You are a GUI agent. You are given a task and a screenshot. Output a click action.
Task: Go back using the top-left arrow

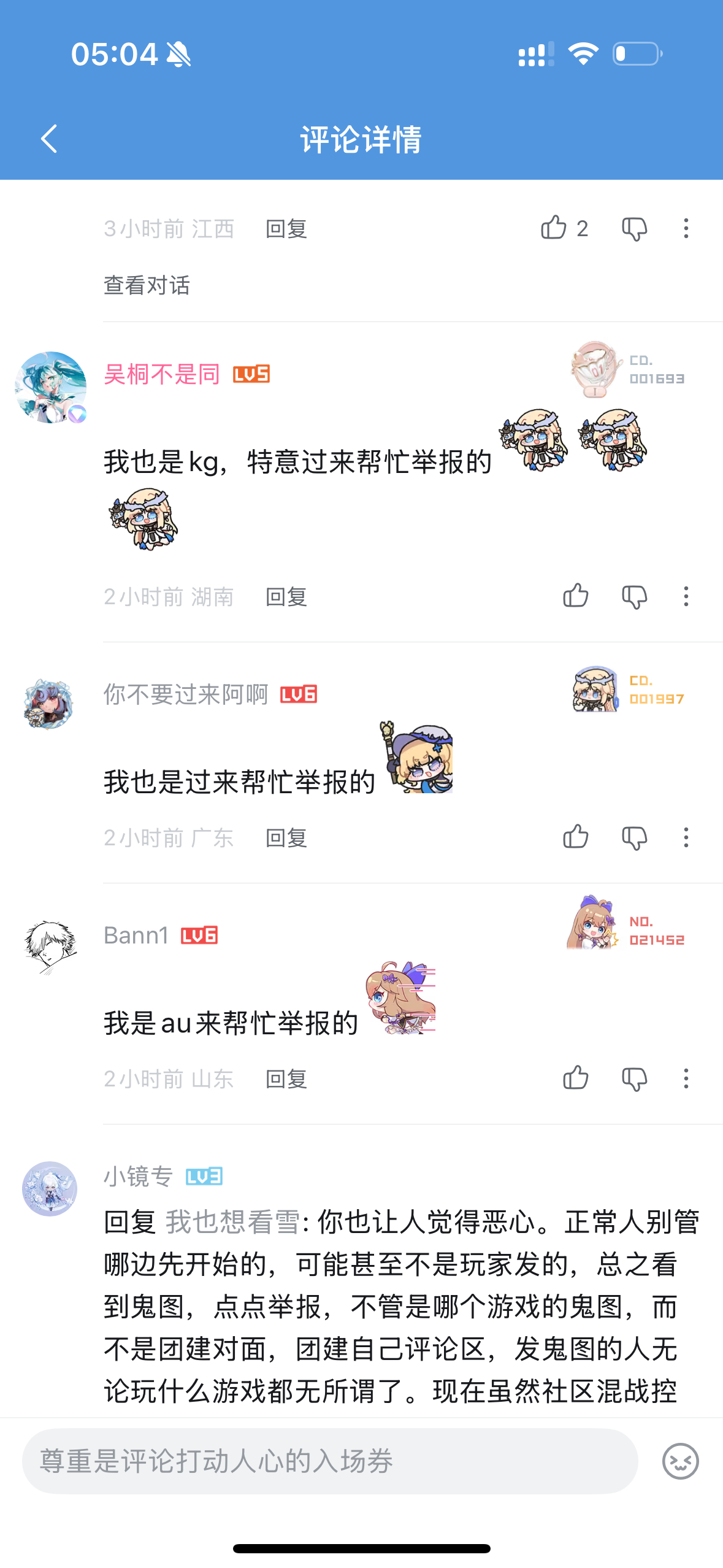click(x=49, y=139)
